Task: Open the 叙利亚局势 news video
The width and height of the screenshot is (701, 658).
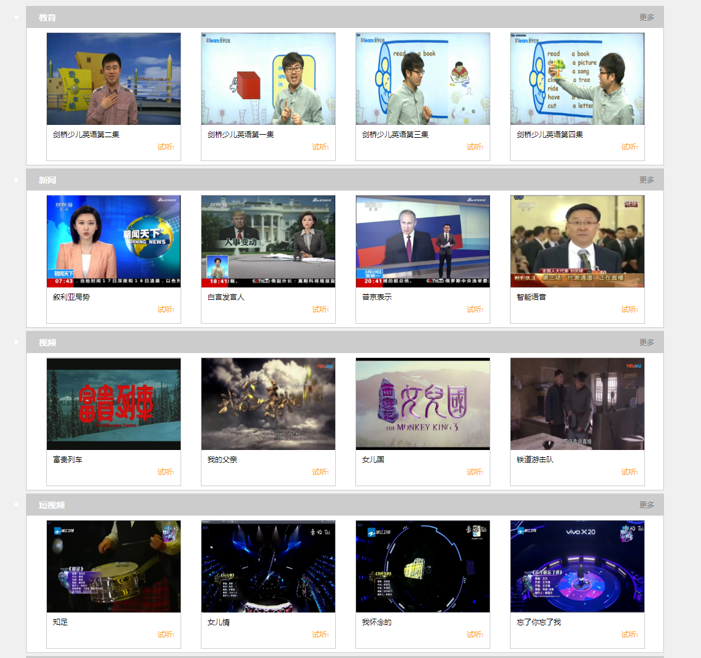Action: pyautogui.click(x=113, y=241)
